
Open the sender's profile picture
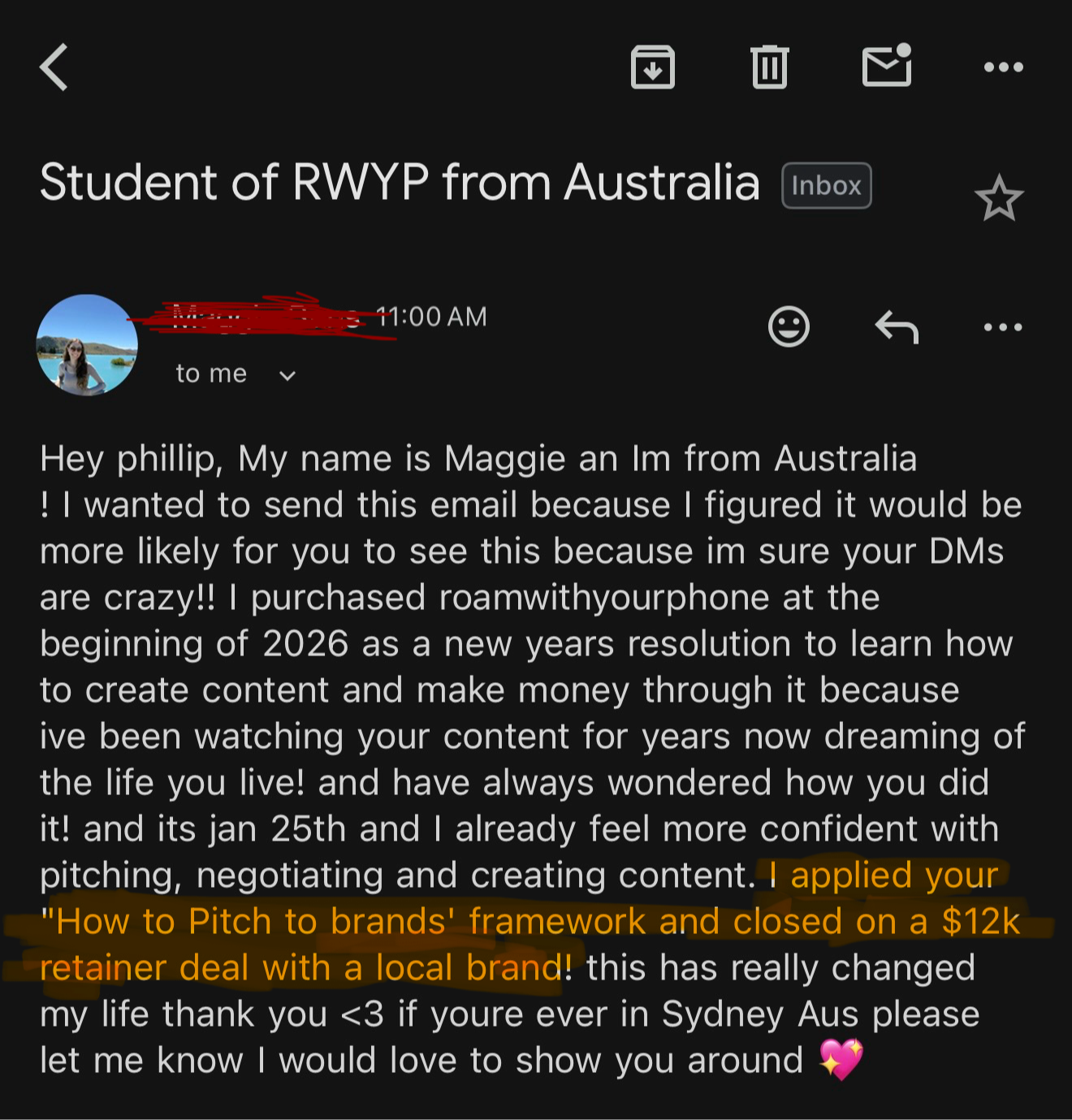point(87,345)
